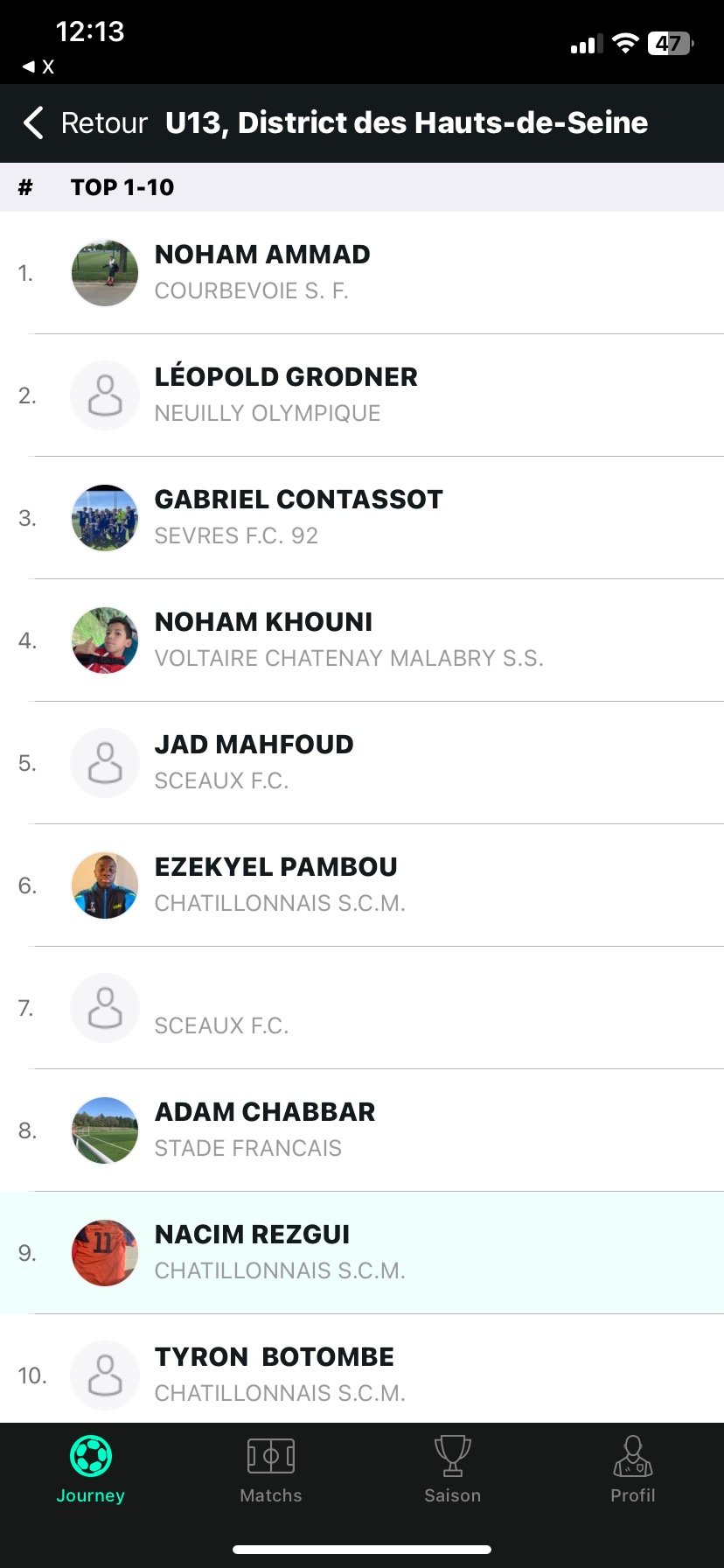
Task: Go to the Profil tab
Action: pos(633,1472)
